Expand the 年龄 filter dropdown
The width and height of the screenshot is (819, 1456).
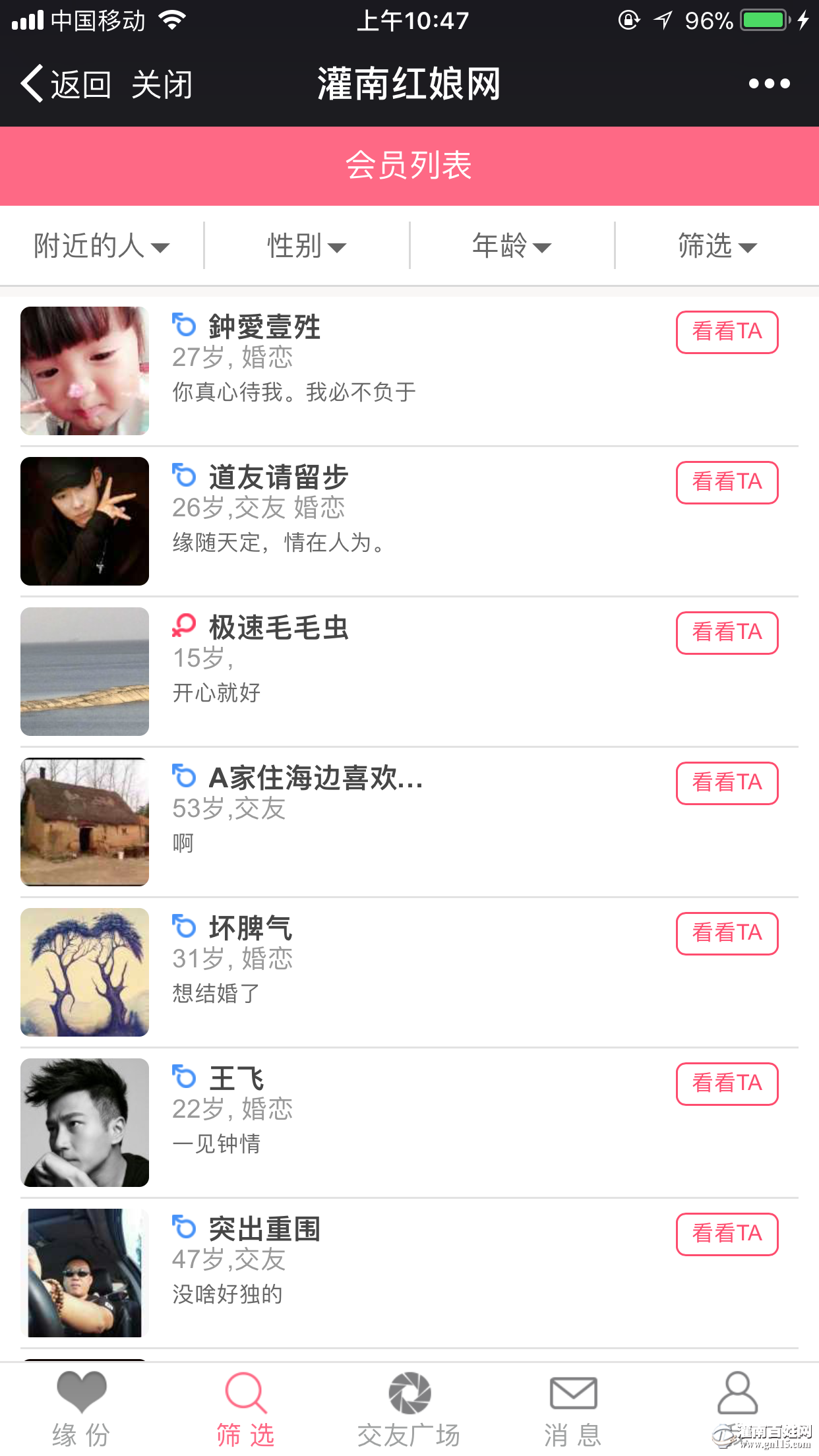point(512,246)
